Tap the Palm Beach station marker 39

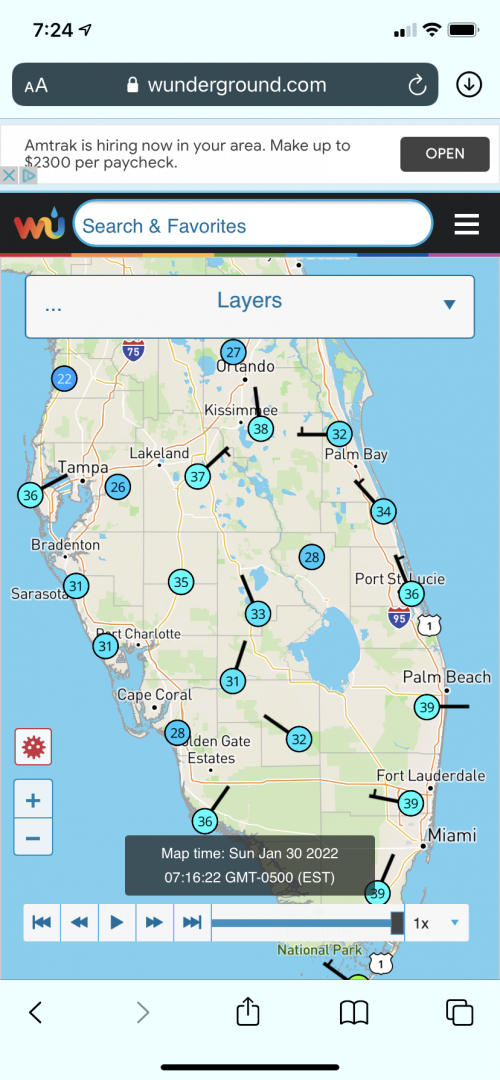tap(427, 707)
